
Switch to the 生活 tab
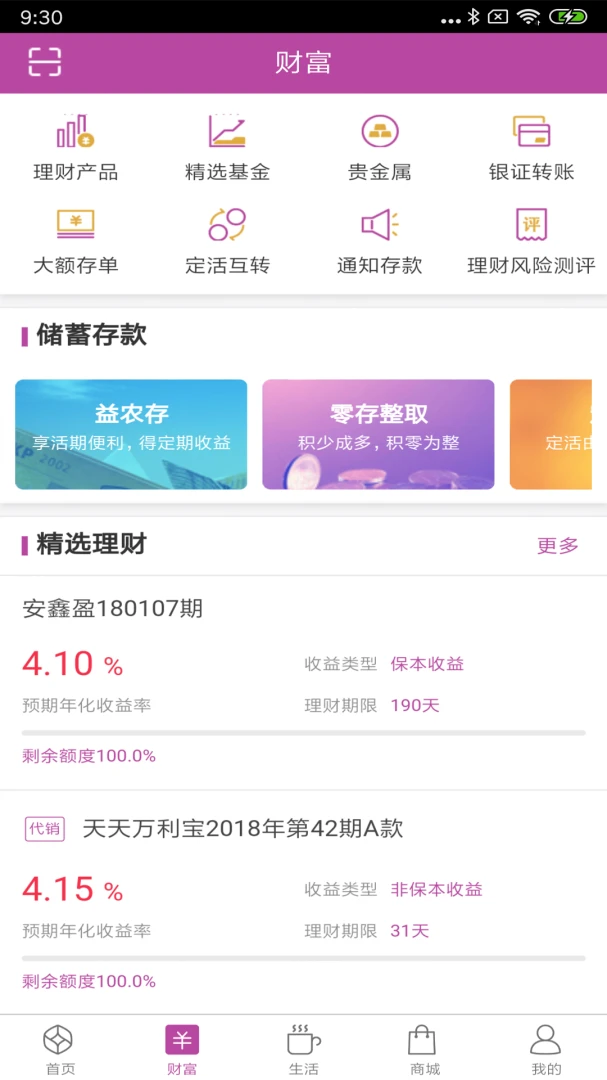click(x=303, y=1048)
